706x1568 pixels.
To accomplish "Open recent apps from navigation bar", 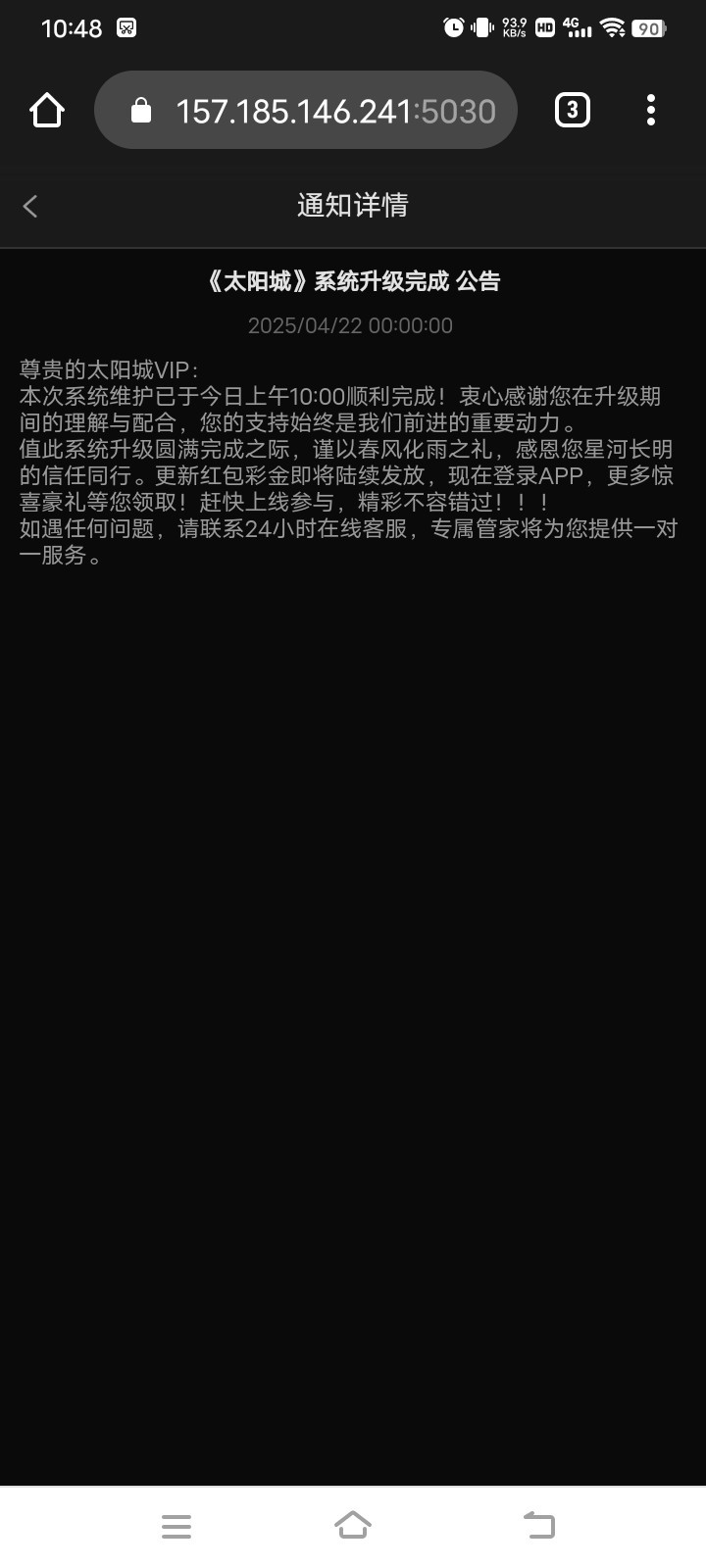I will [176, 1526].
